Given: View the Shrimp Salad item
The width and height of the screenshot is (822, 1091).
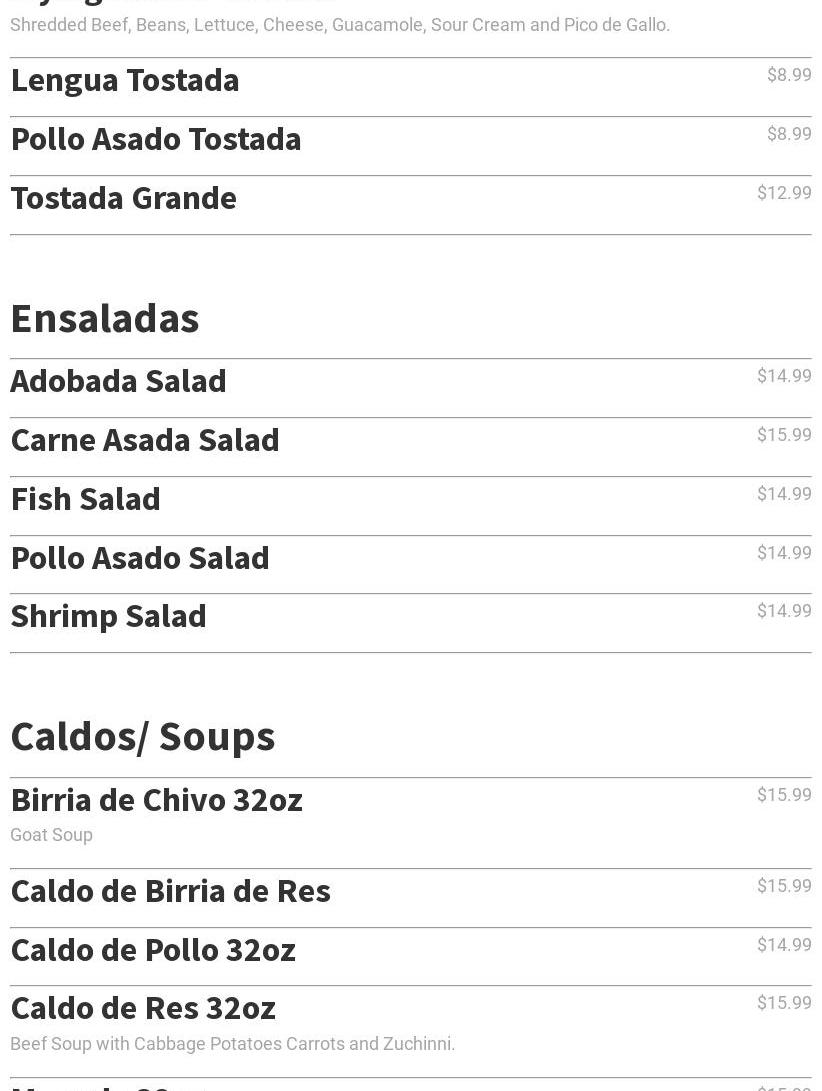Looking at the screenshot, I should (109, 617).
